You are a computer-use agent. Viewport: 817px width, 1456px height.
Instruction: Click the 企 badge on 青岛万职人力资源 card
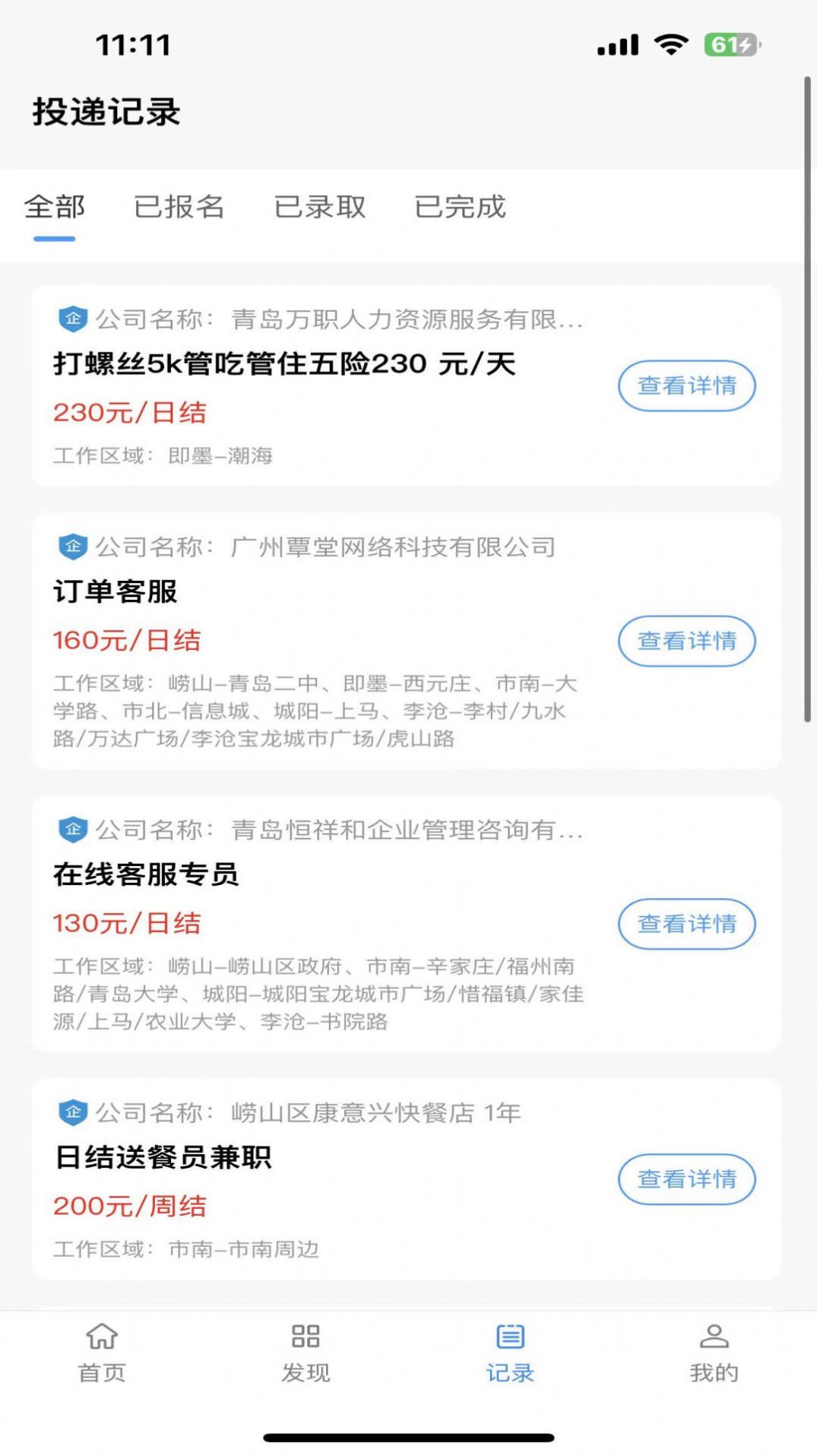coord(71,320)
